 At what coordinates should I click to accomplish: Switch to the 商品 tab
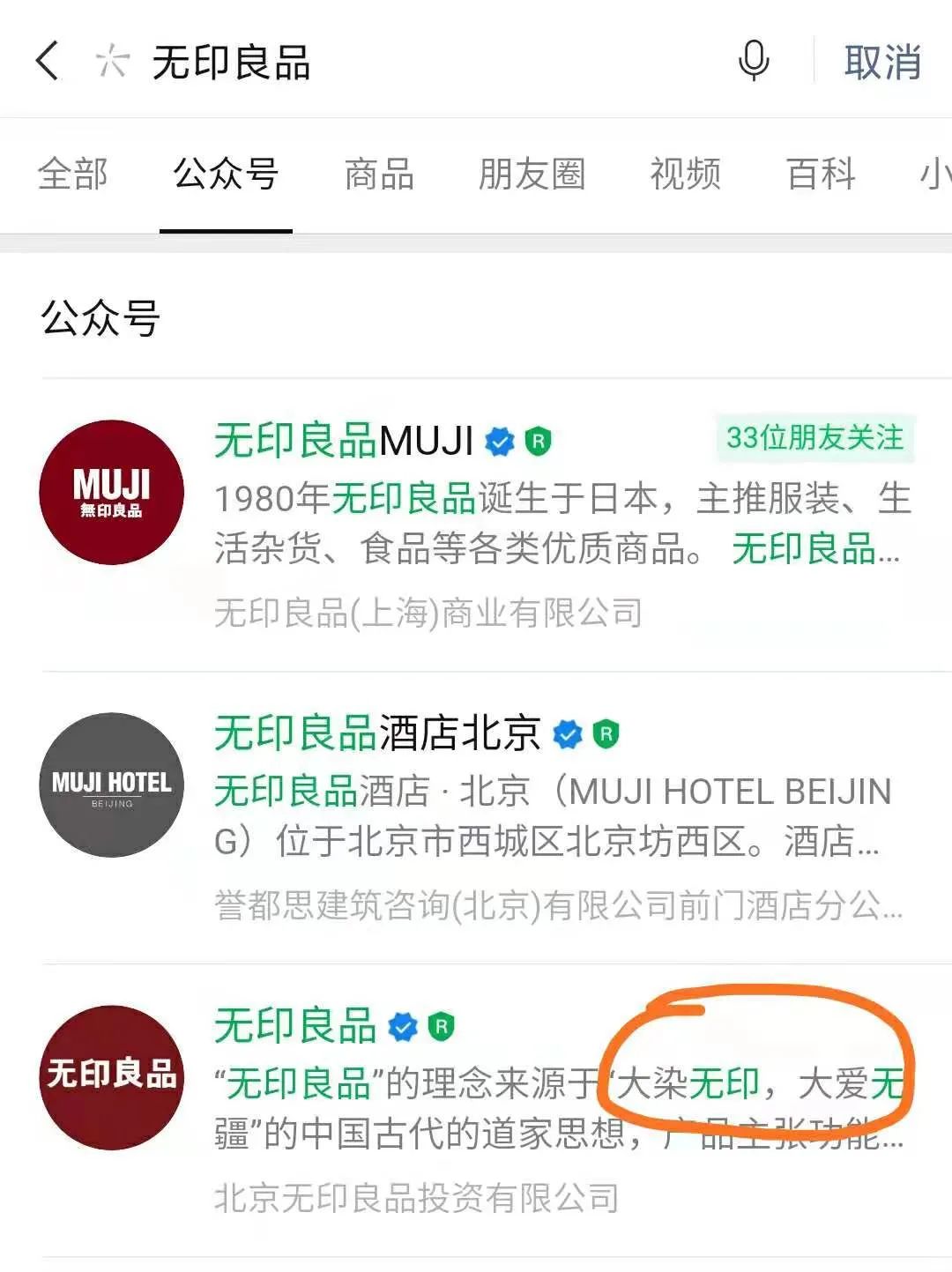(x=379, y=174)
